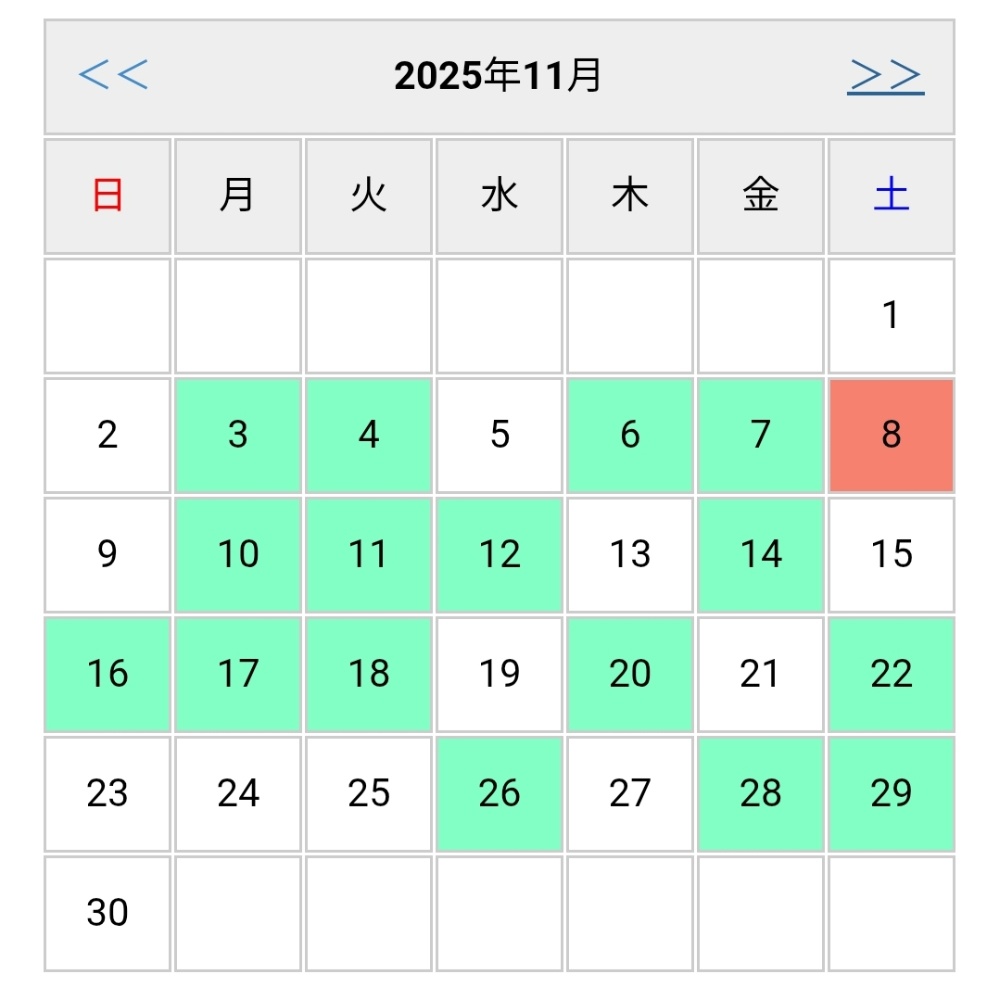Open the red-marked date 8
Viewport: 1000px width, 986px height.
(x=891, y=435)
